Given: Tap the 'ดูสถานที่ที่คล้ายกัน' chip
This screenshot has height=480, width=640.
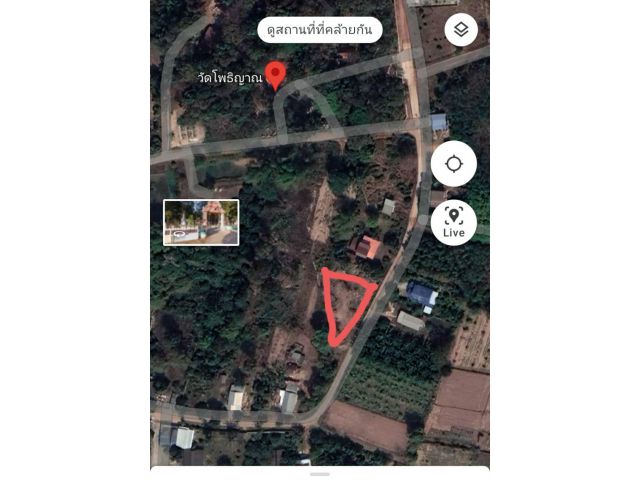Looking at the screenshot, I should pyautogui.click(x=320, y=30).
